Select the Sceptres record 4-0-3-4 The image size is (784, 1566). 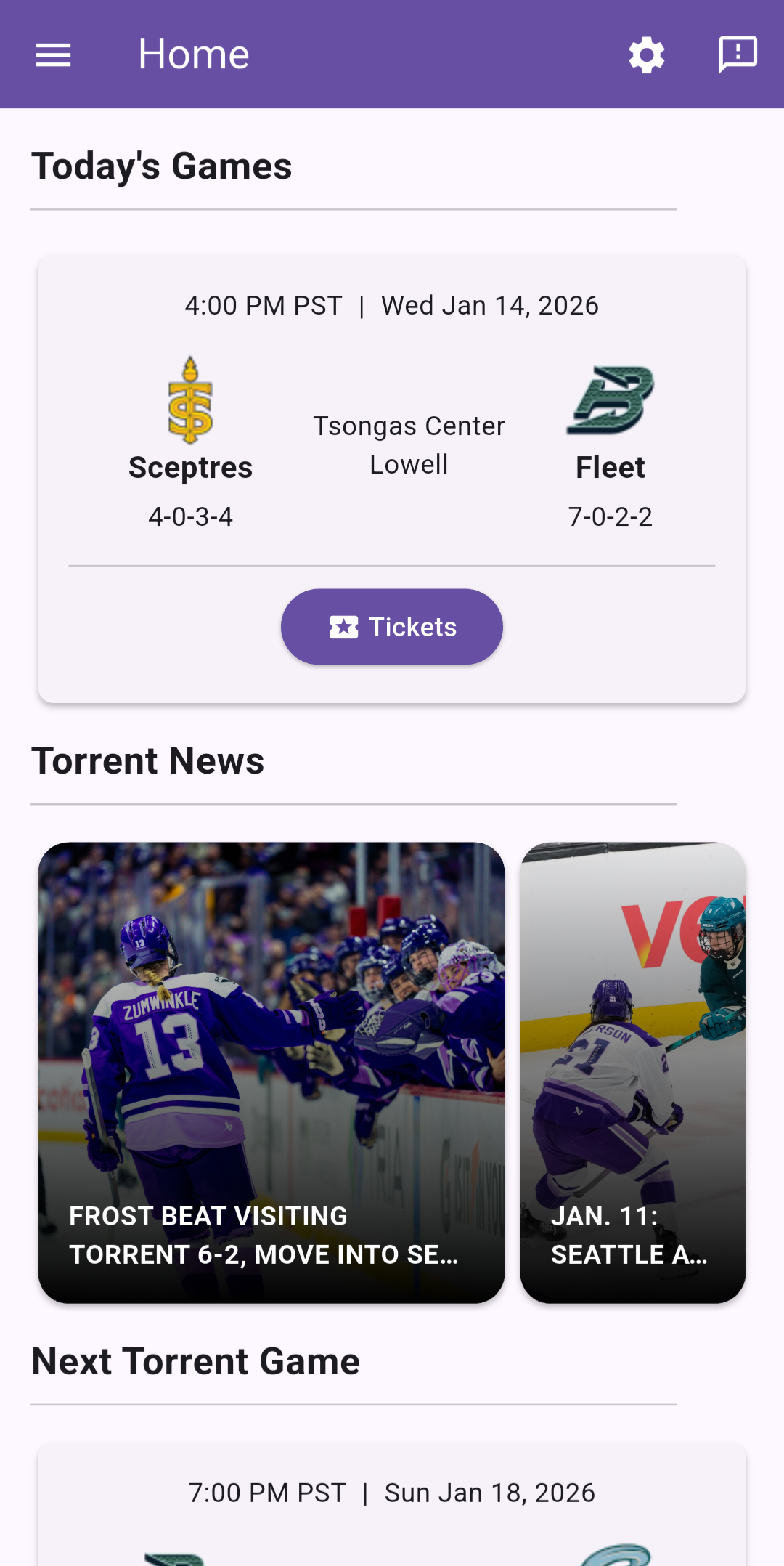(190, 516)
